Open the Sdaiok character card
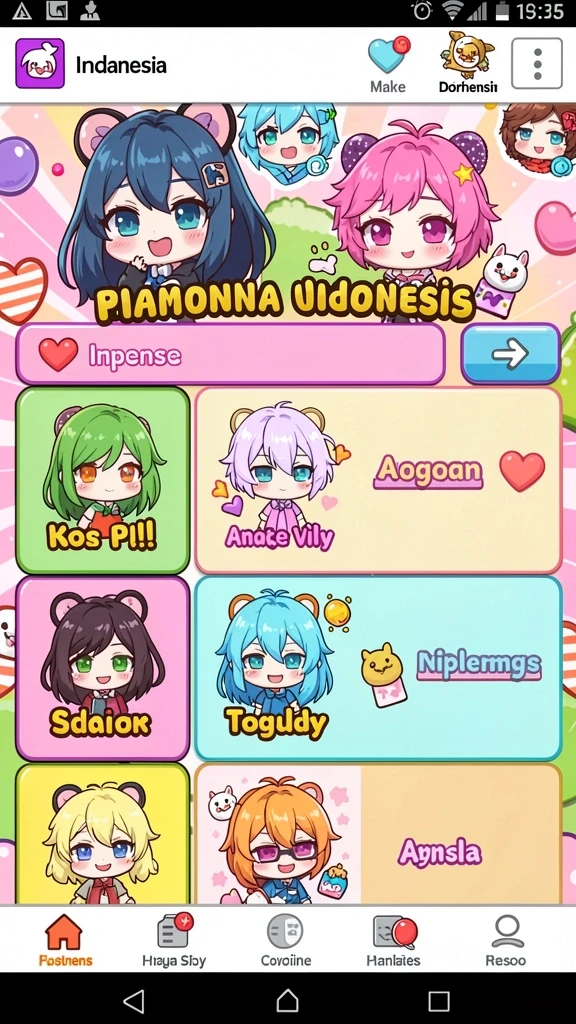 pos(103,668)
